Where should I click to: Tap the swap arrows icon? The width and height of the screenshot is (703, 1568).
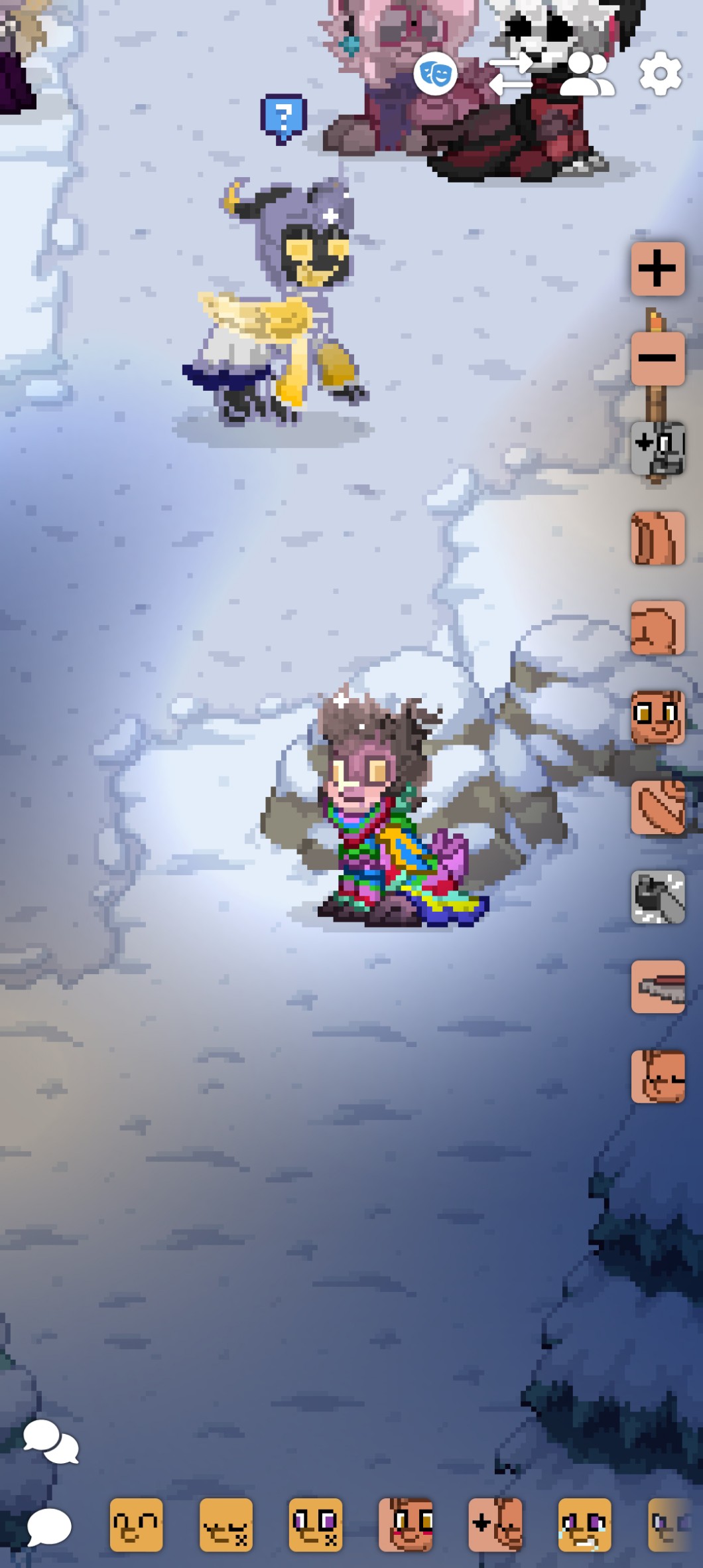click(510, 75)
